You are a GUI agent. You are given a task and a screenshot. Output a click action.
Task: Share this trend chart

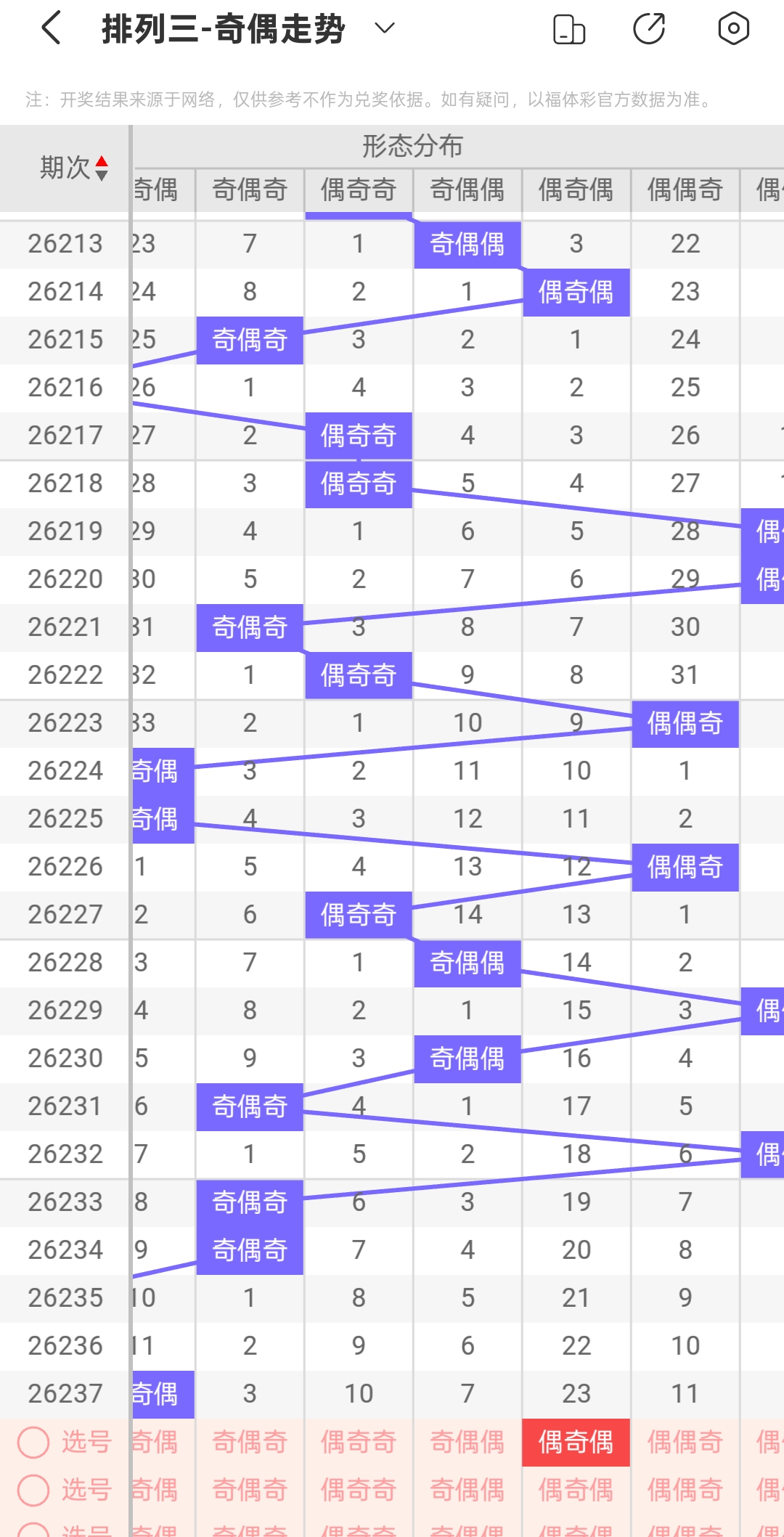coord(649,29)
